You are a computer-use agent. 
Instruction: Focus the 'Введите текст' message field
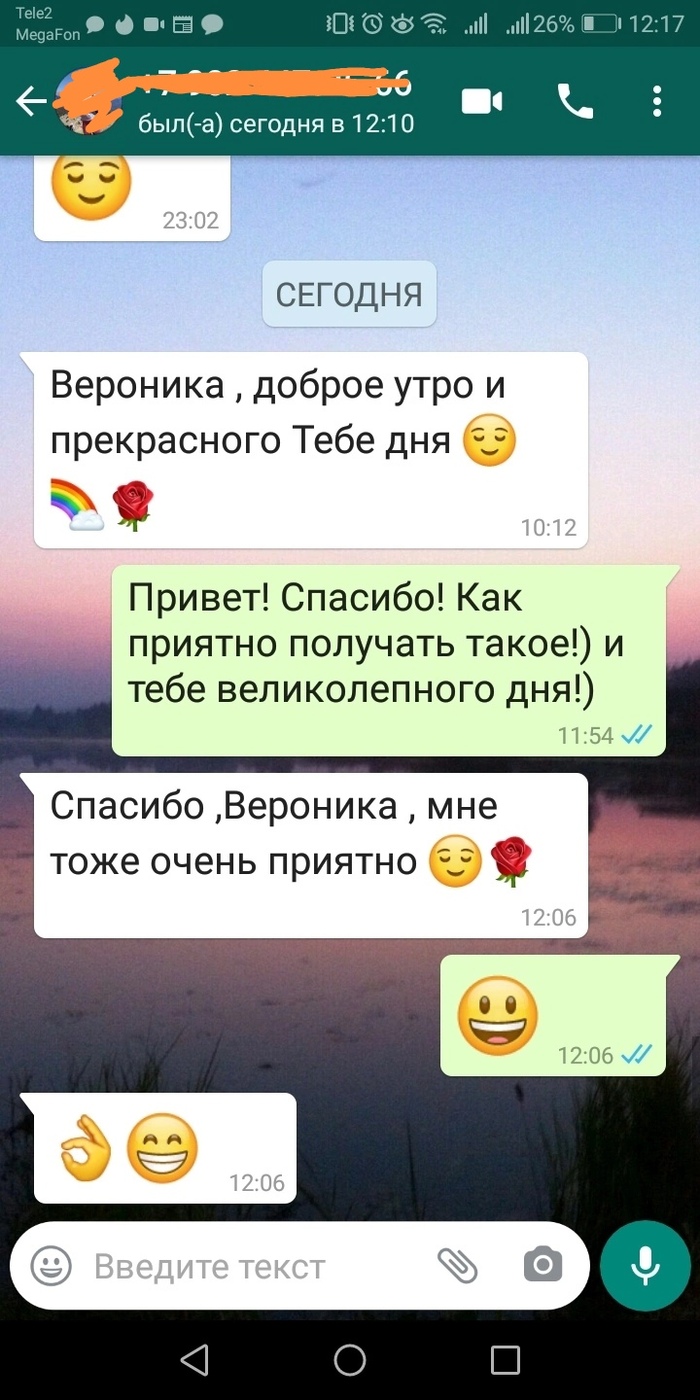(x=250, y=1267)
